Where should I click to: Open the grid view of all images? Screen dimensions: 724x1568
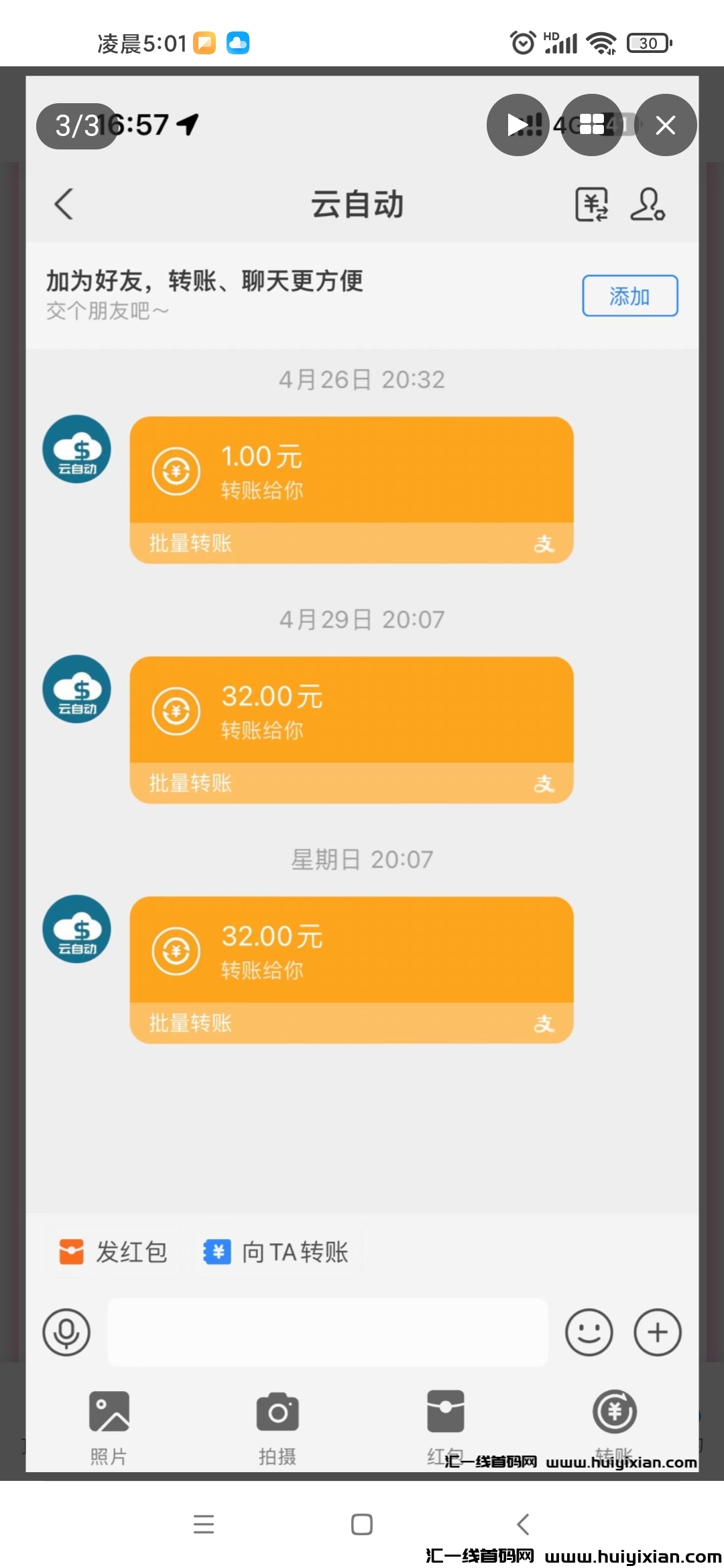coord(591,125)
